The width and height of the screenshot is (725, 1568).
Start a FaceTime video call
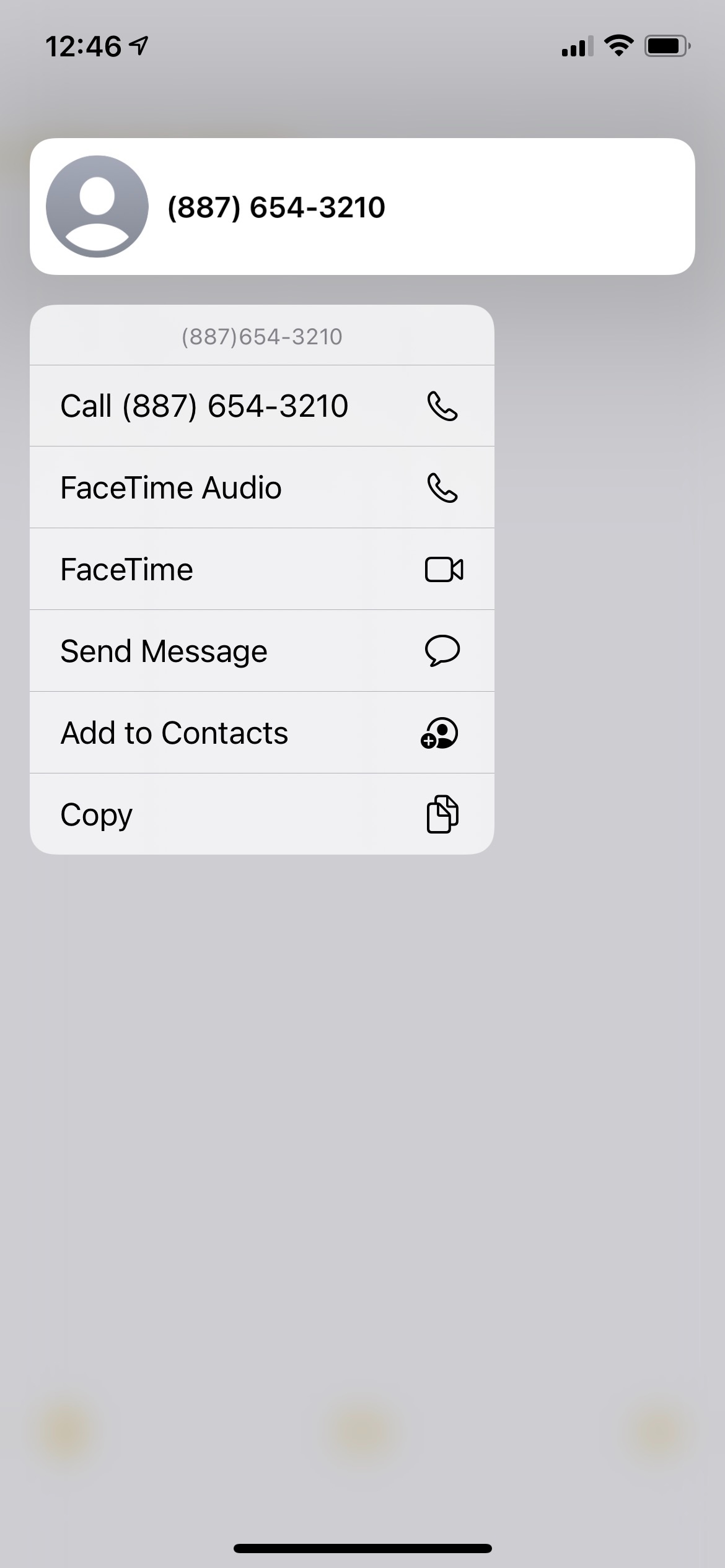click(261, 570)
